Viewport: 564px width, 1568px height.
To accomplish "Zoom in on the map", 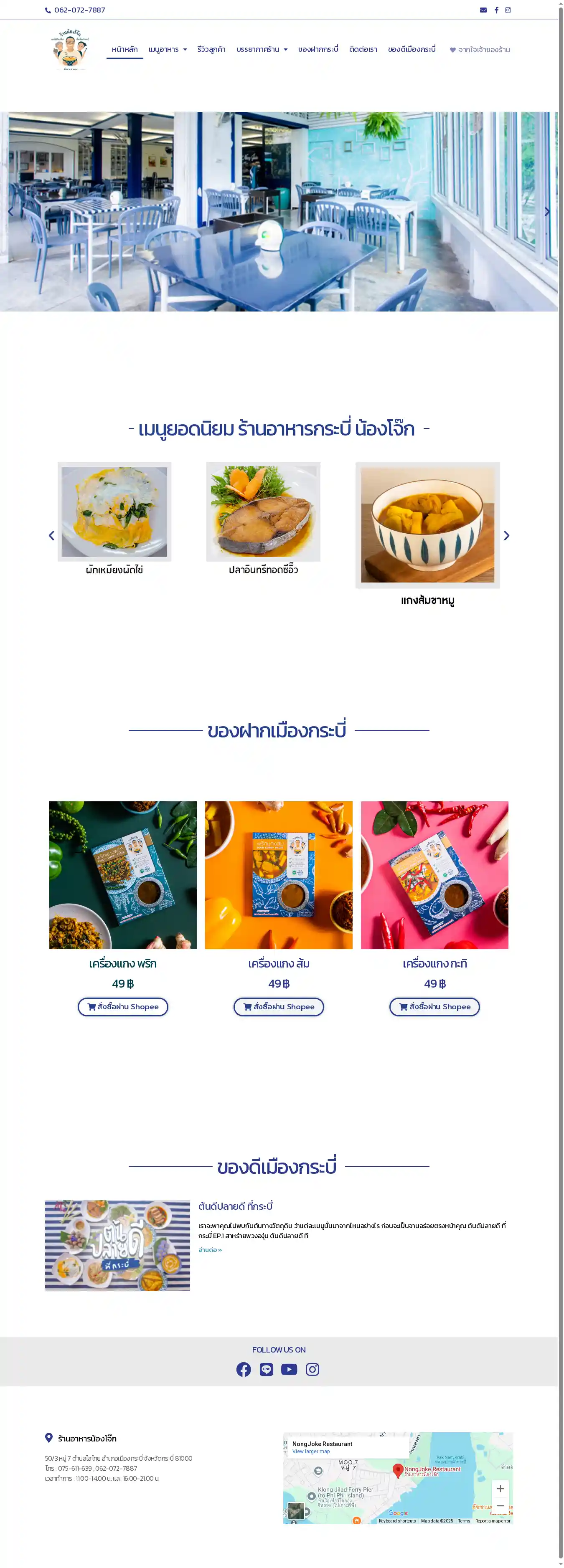I will pos(500,1488).
